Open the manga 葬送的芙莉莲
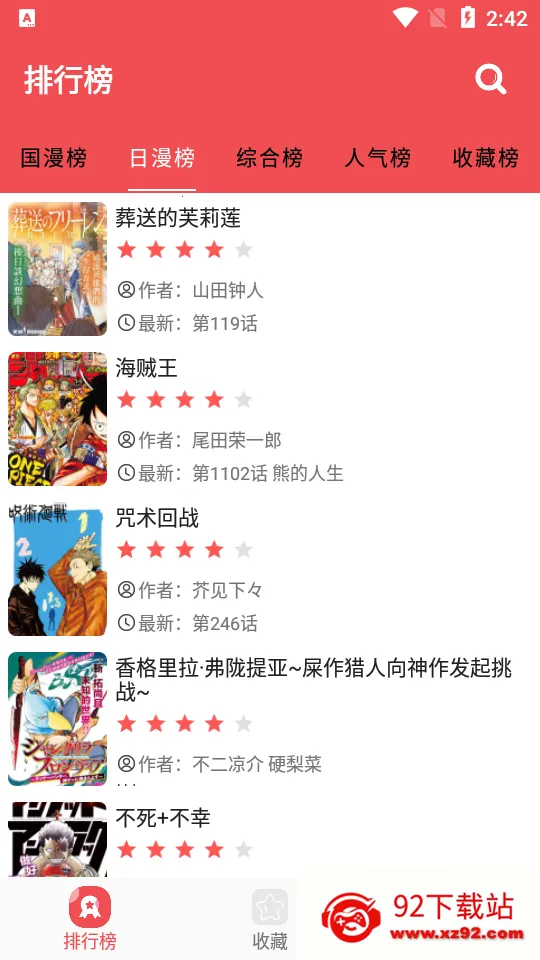 pyautogui.click(x=270, y=269)
